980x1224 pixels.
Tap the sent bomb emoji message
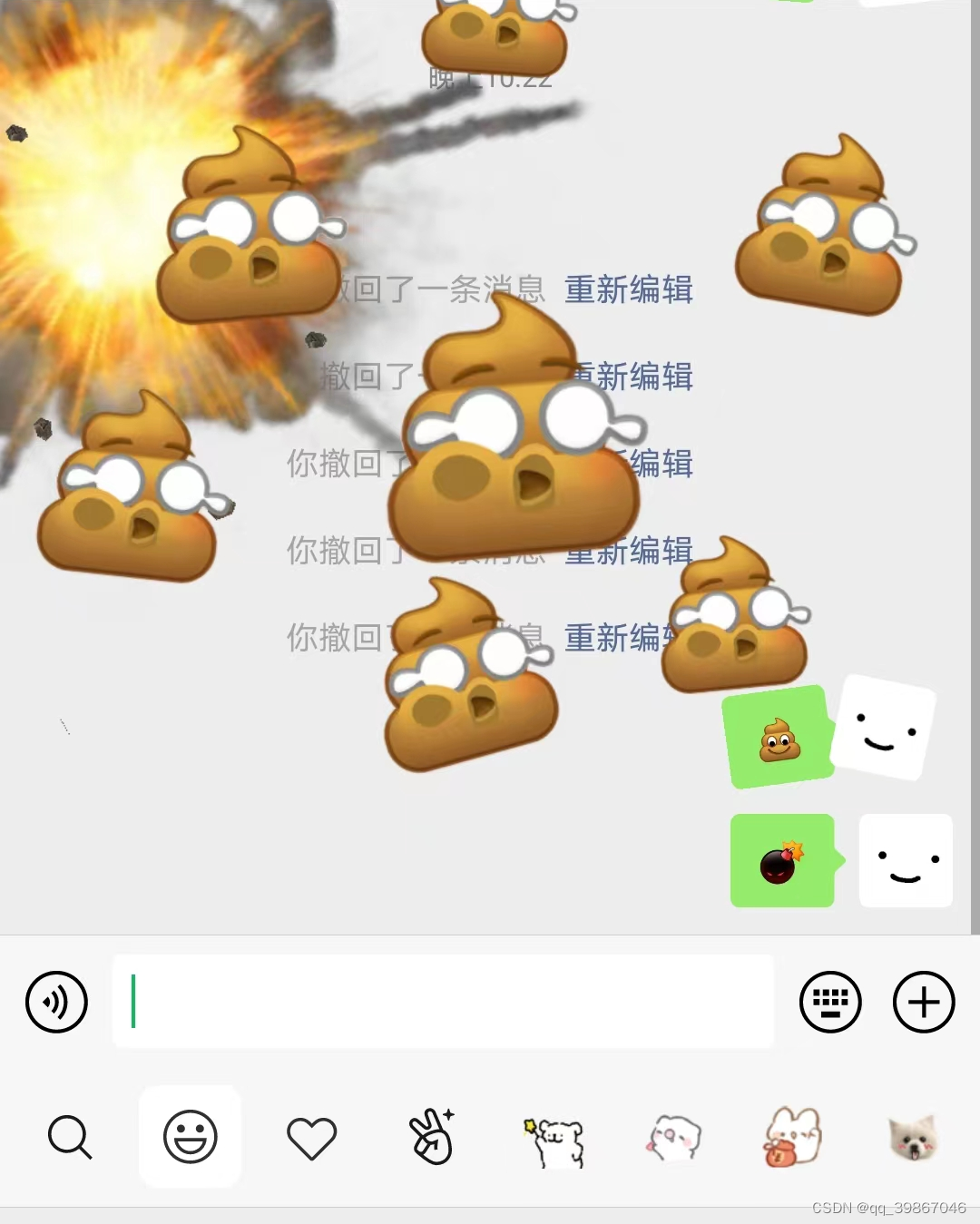pos(781,860)
